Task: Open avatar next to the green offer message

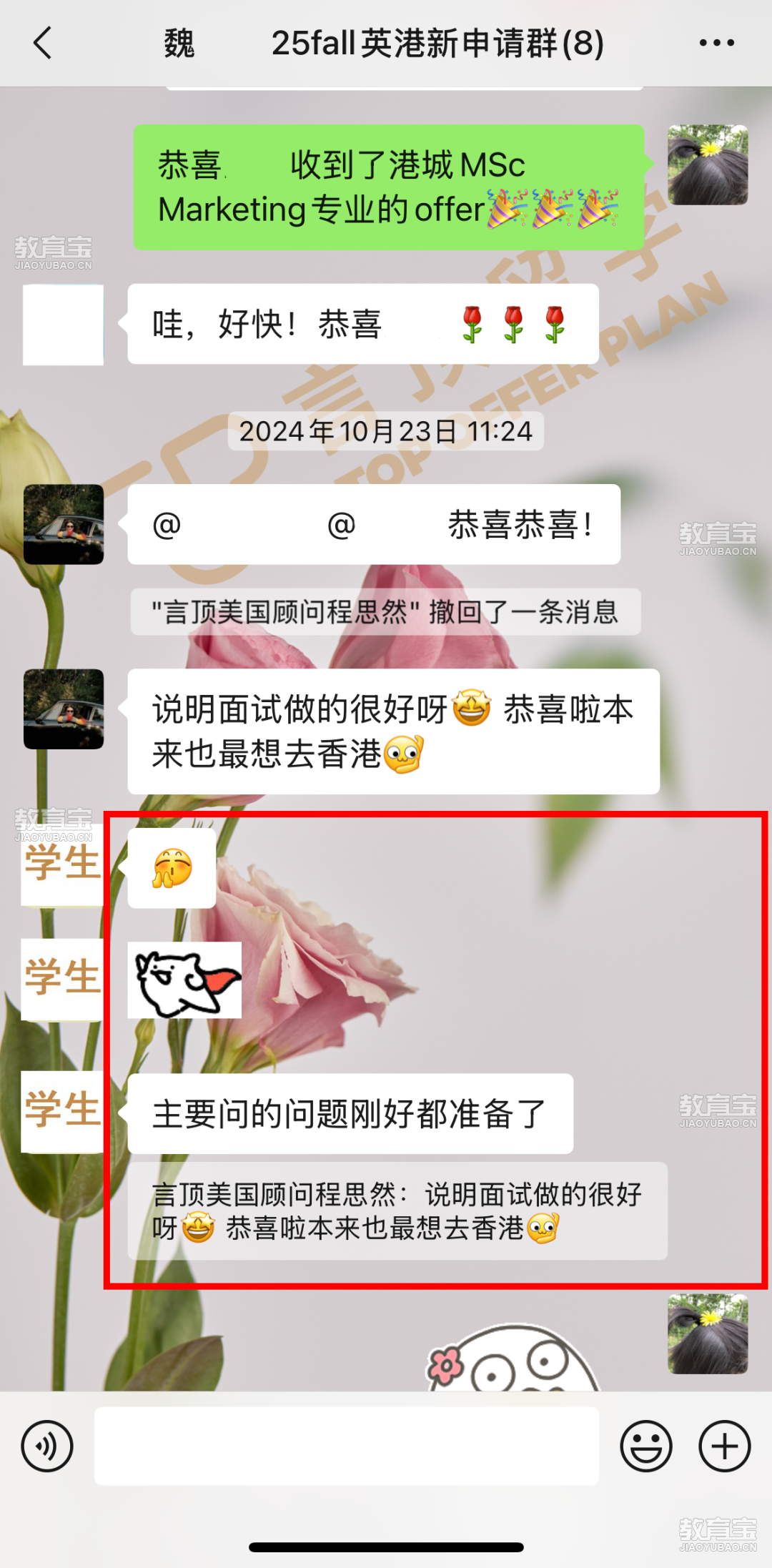Action: pyautogui.click(x=708, y=165)
